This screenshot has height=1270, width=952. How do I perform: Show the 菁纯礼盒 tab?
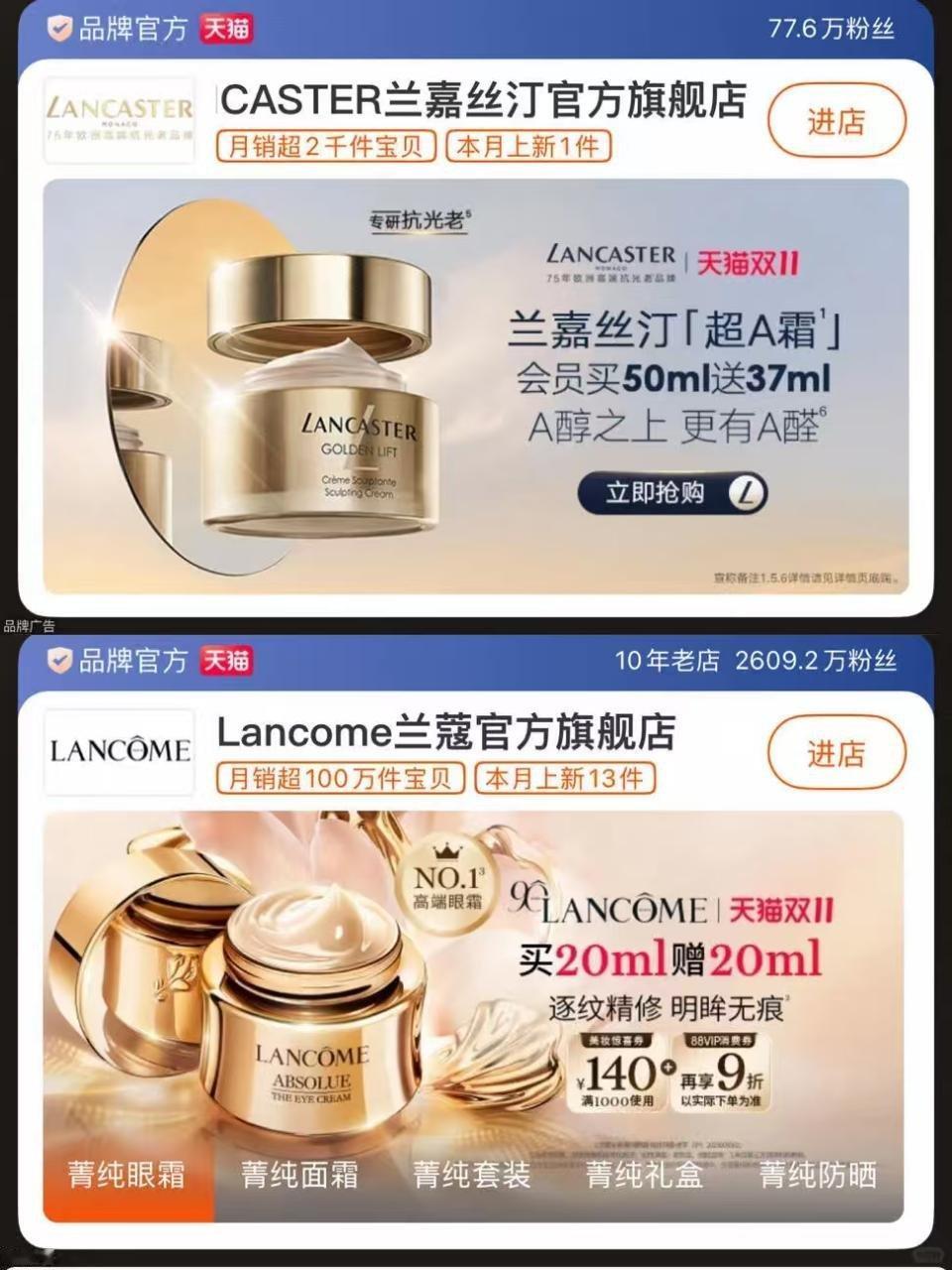click(646, 1176)
